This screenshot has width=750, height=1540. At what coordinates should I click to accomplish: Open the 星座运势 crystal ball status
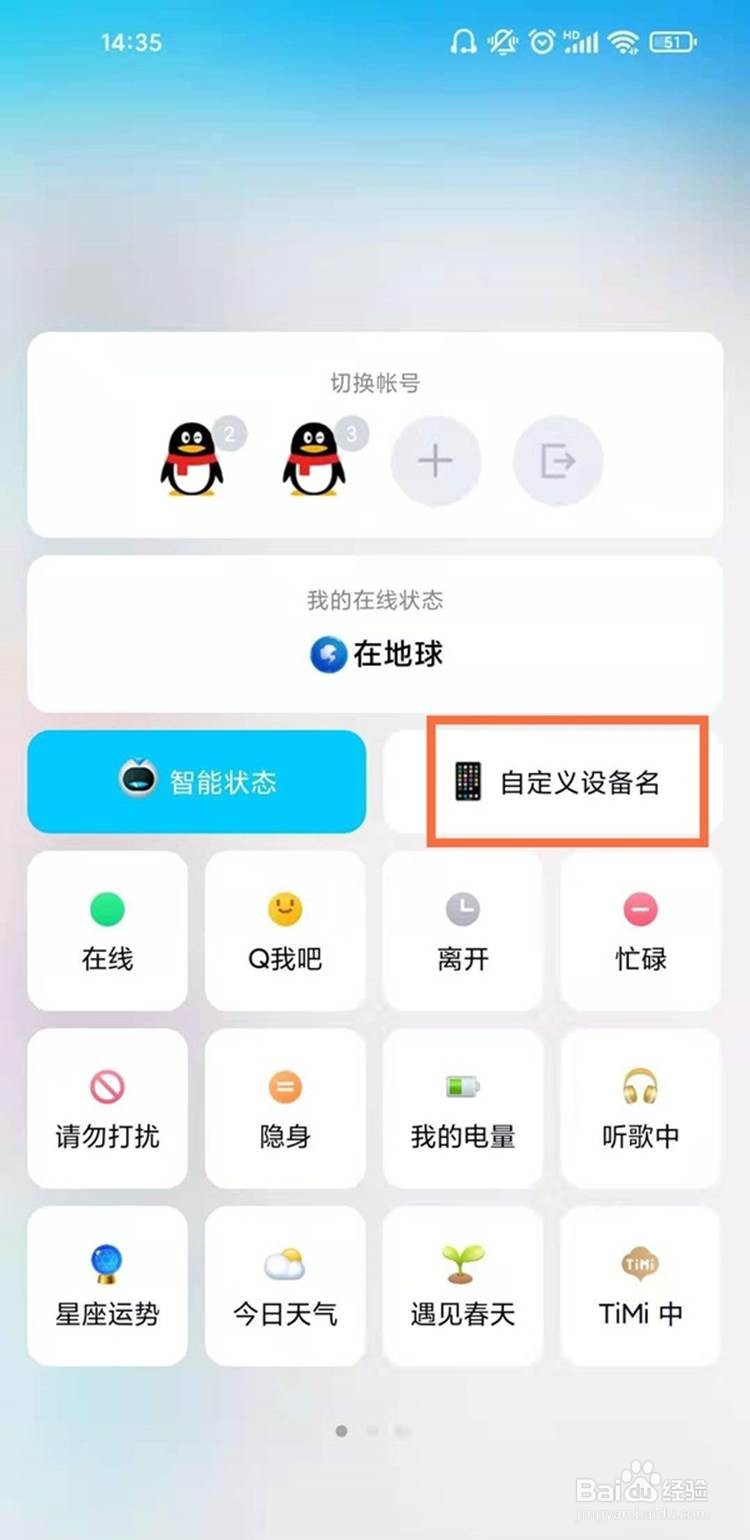pos(106,1284)
